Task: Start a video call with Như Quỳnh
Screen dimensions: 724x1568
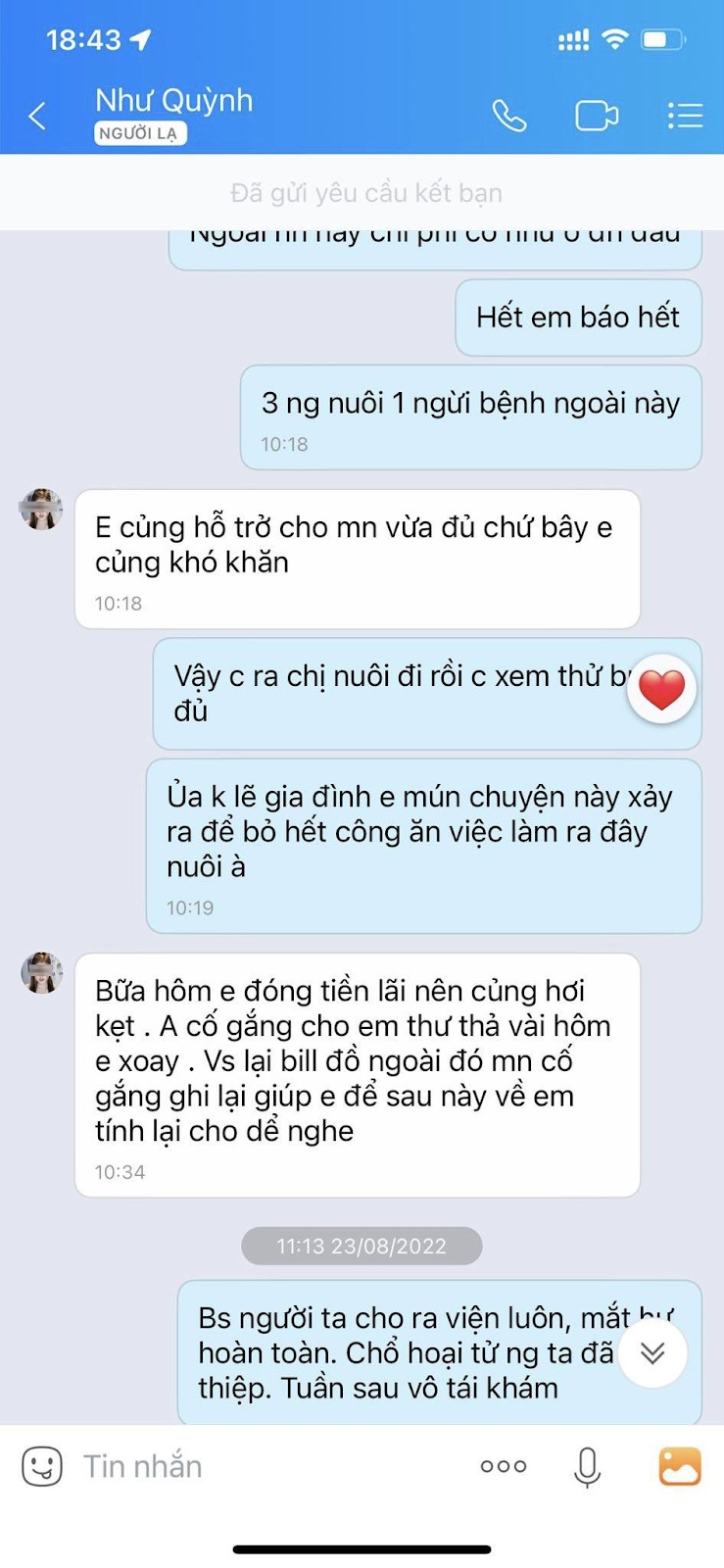Action: [x=596, y=116]
